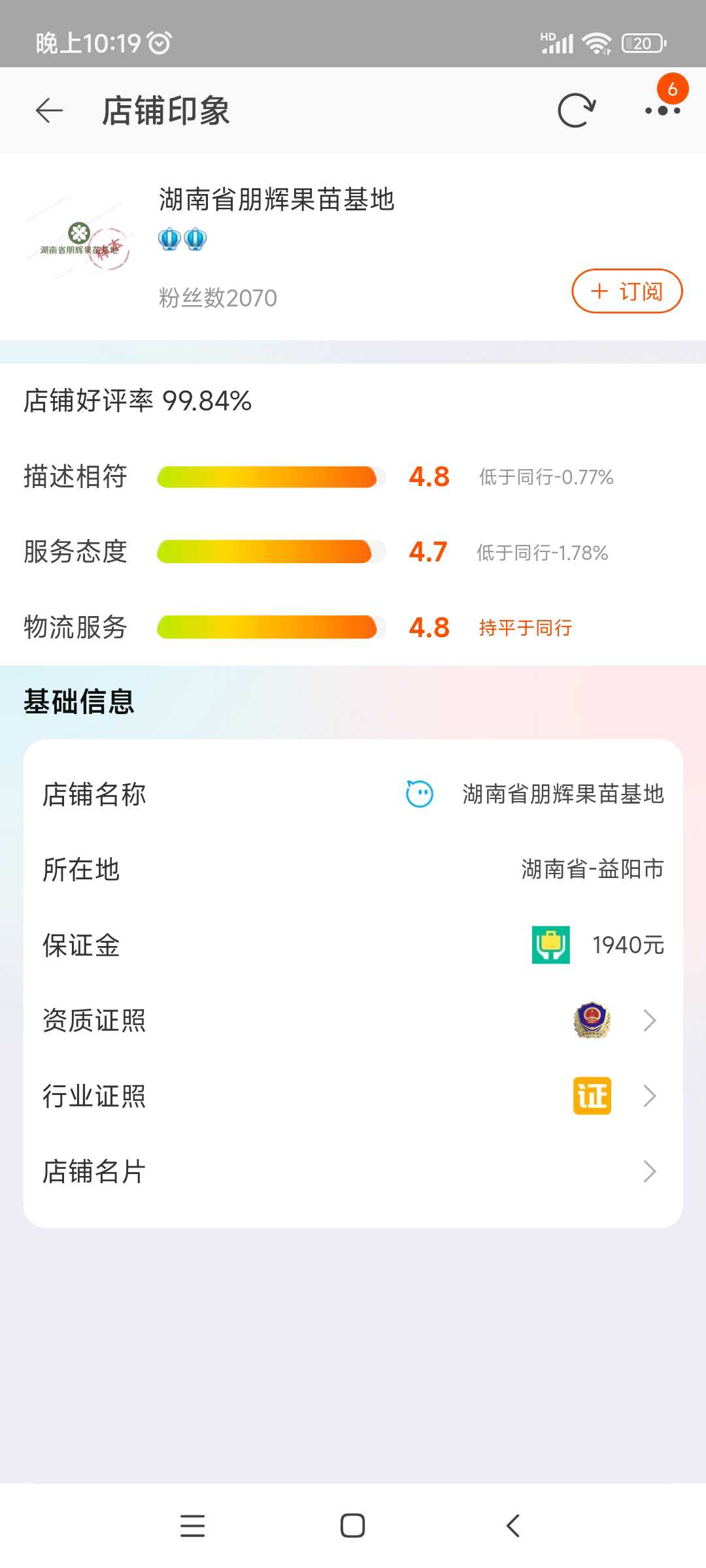Image resolution: width=706 pixels, height=1568 pixels.
Task: Tap the system home button
Action: click(353, 1526)
